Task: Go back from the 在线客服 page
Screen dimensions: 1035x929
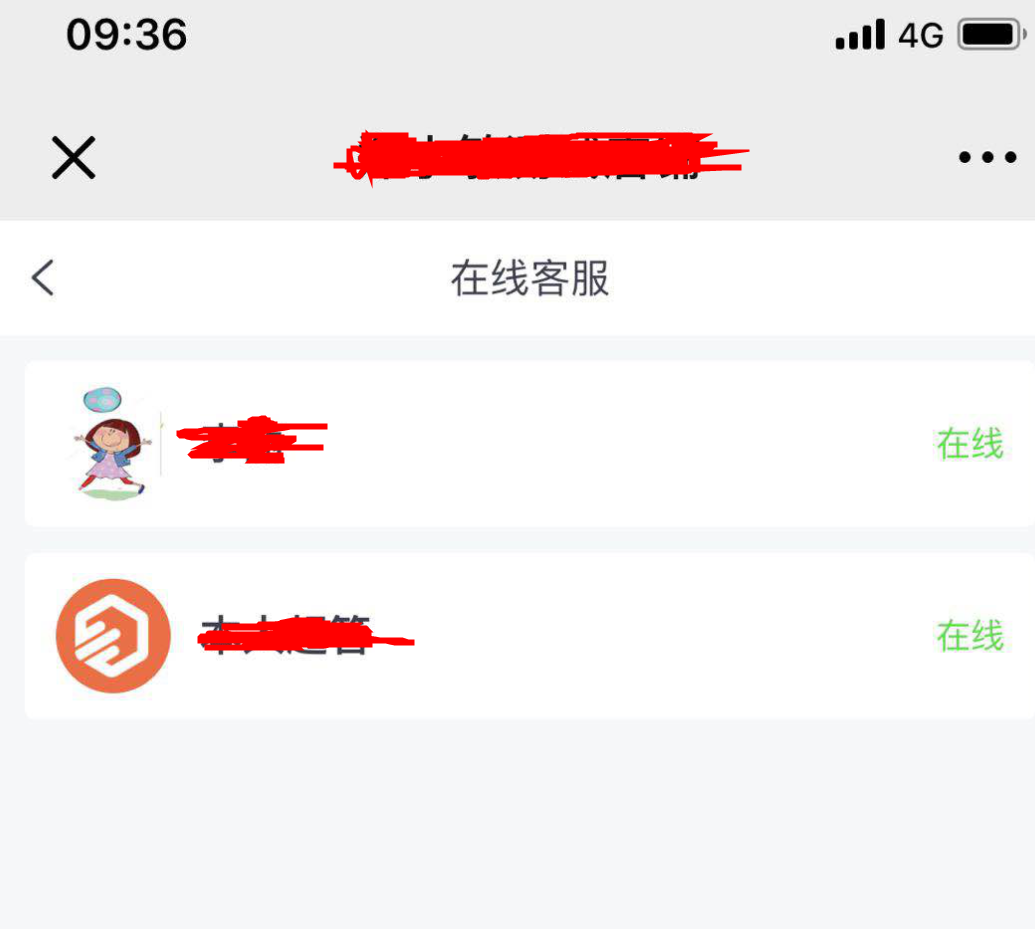Action: [x=42, y=278]
